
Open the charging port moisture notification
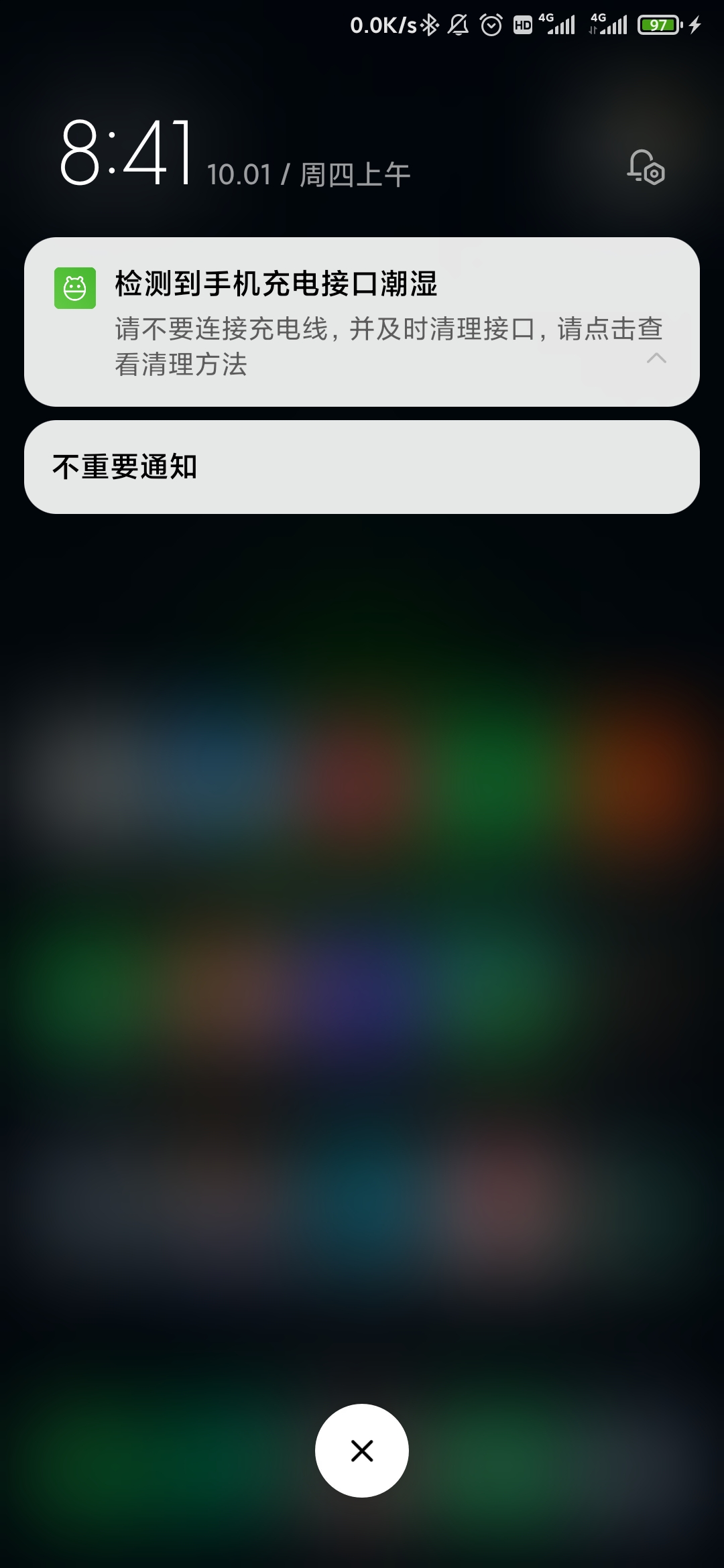[x=362, y=322]
